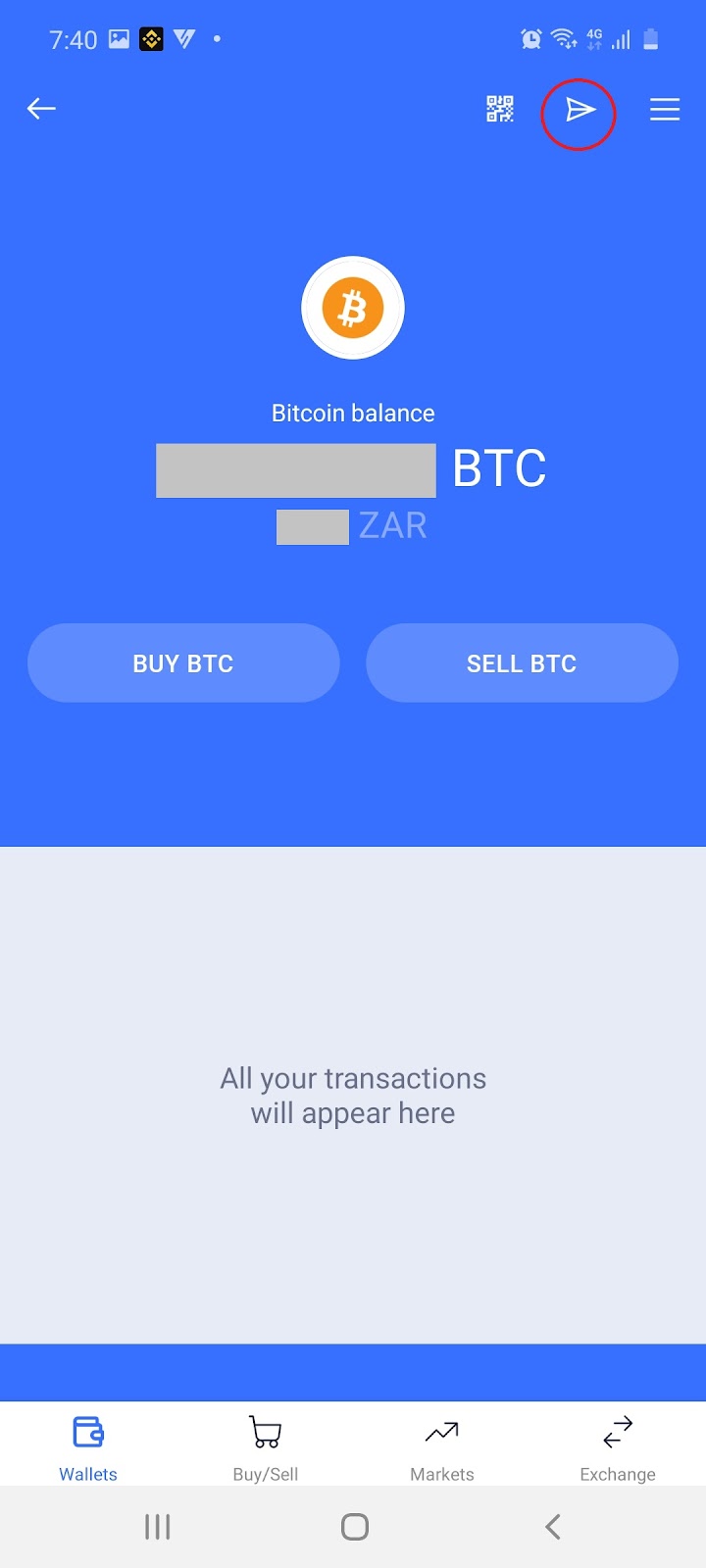This screenshot has height=1568, width=706.
Task: Tap the send Bitcoin paper-plane icon
Action: [580, 111]
